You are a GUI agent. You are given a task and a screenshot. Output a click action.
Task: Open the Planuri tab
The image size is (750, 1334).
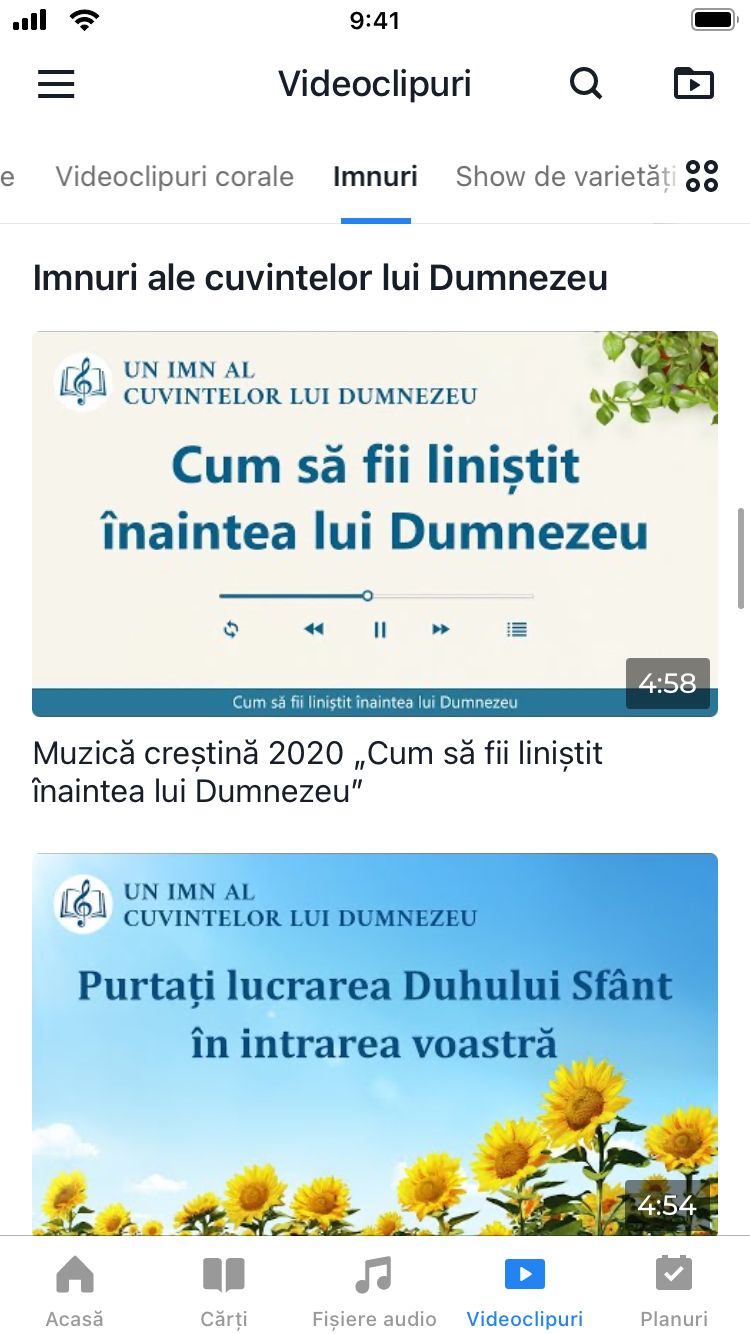[674, 1290]
